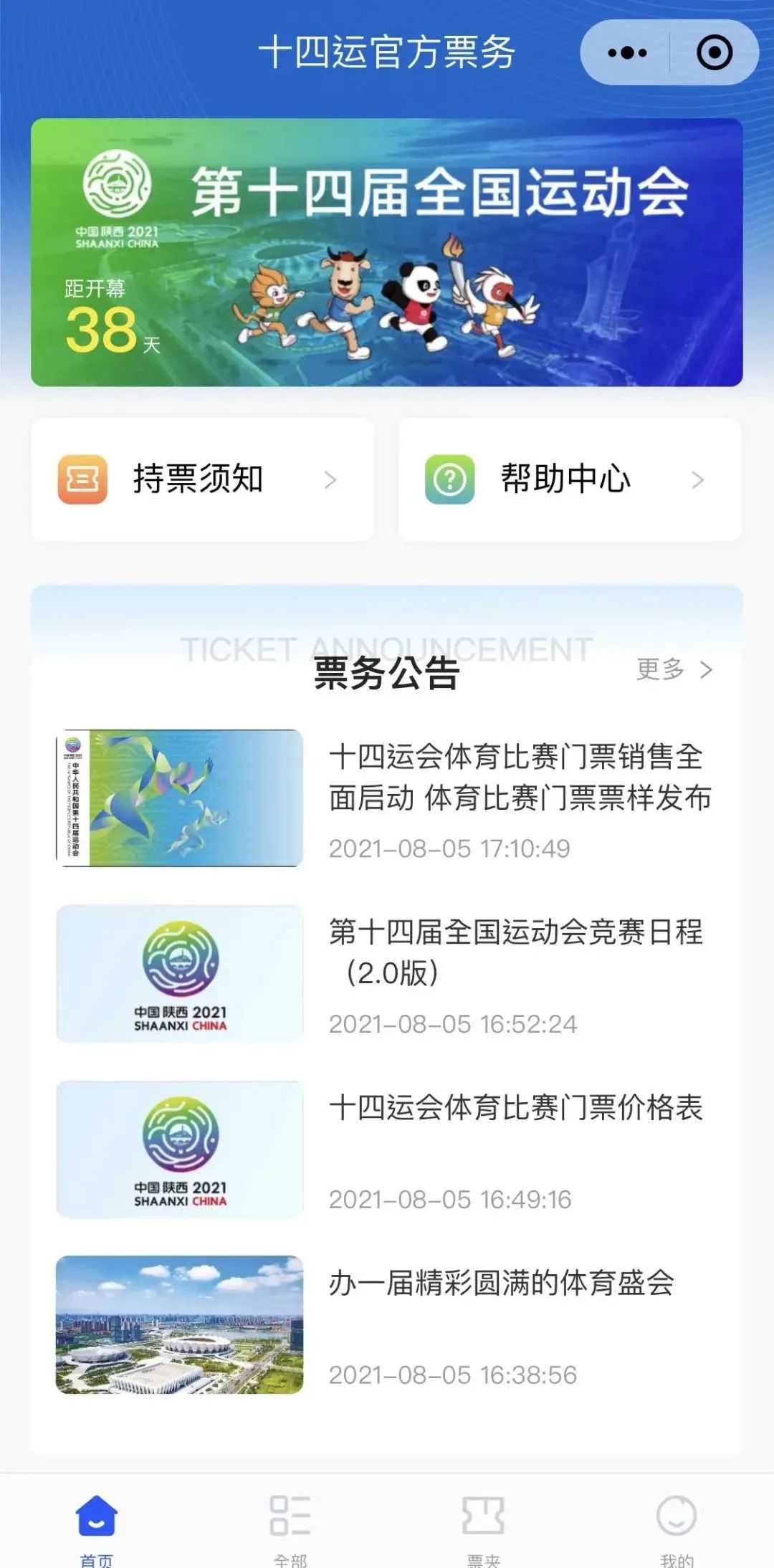Open the 第十四届全国运动会 banner

coord(386,252)
